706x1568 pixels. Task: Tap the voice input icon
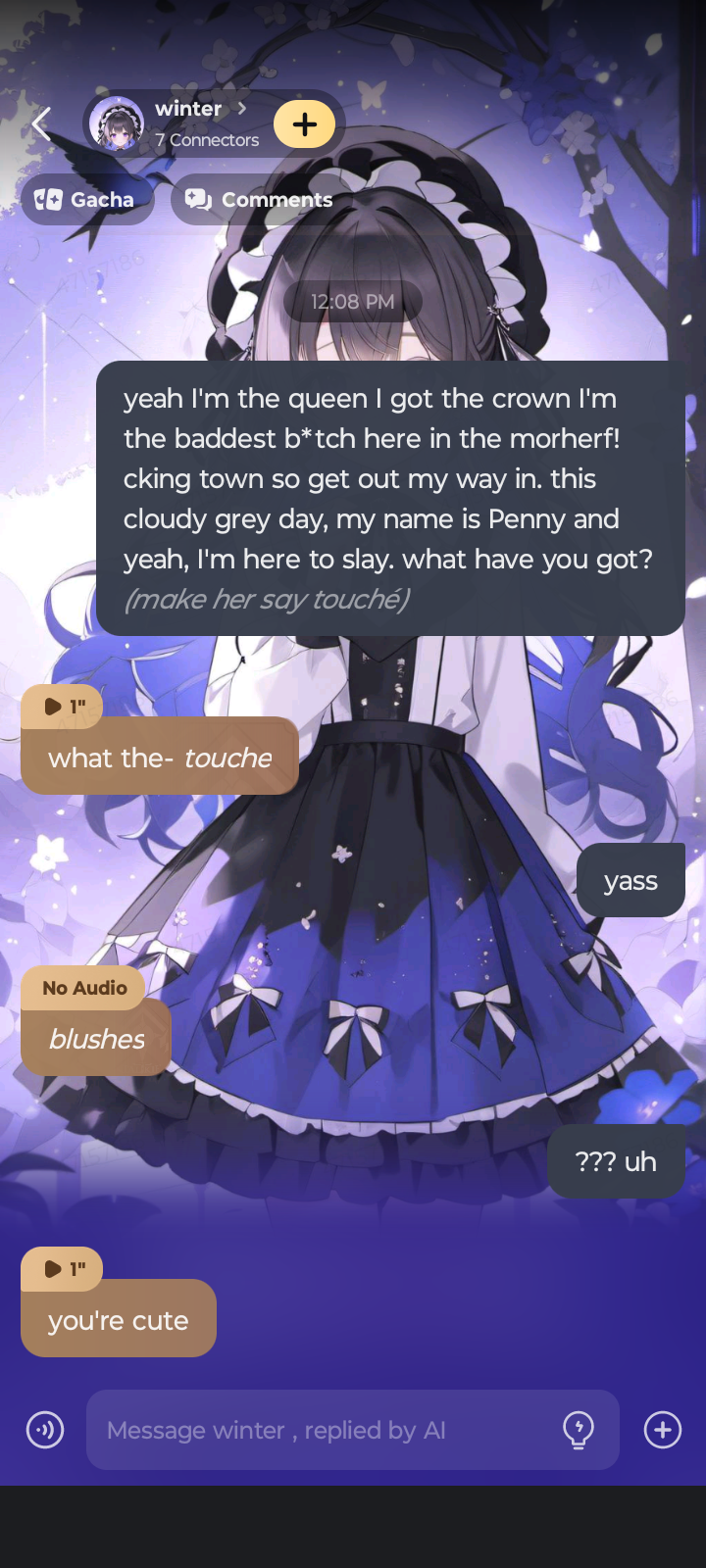pos(45,1430)
